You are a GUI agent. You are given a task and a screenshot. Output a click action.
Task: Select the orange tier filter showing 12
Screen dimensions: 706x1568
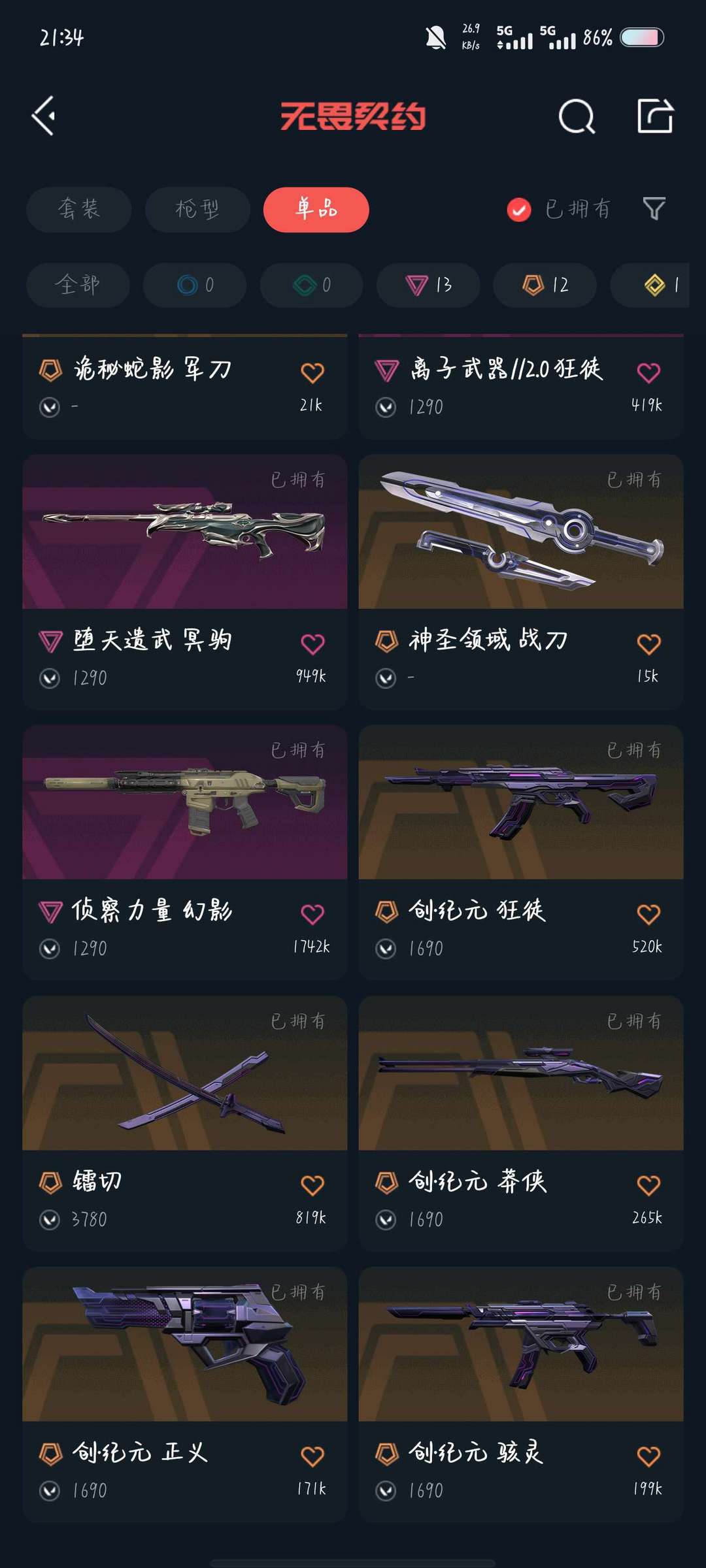tap(545, 285)
